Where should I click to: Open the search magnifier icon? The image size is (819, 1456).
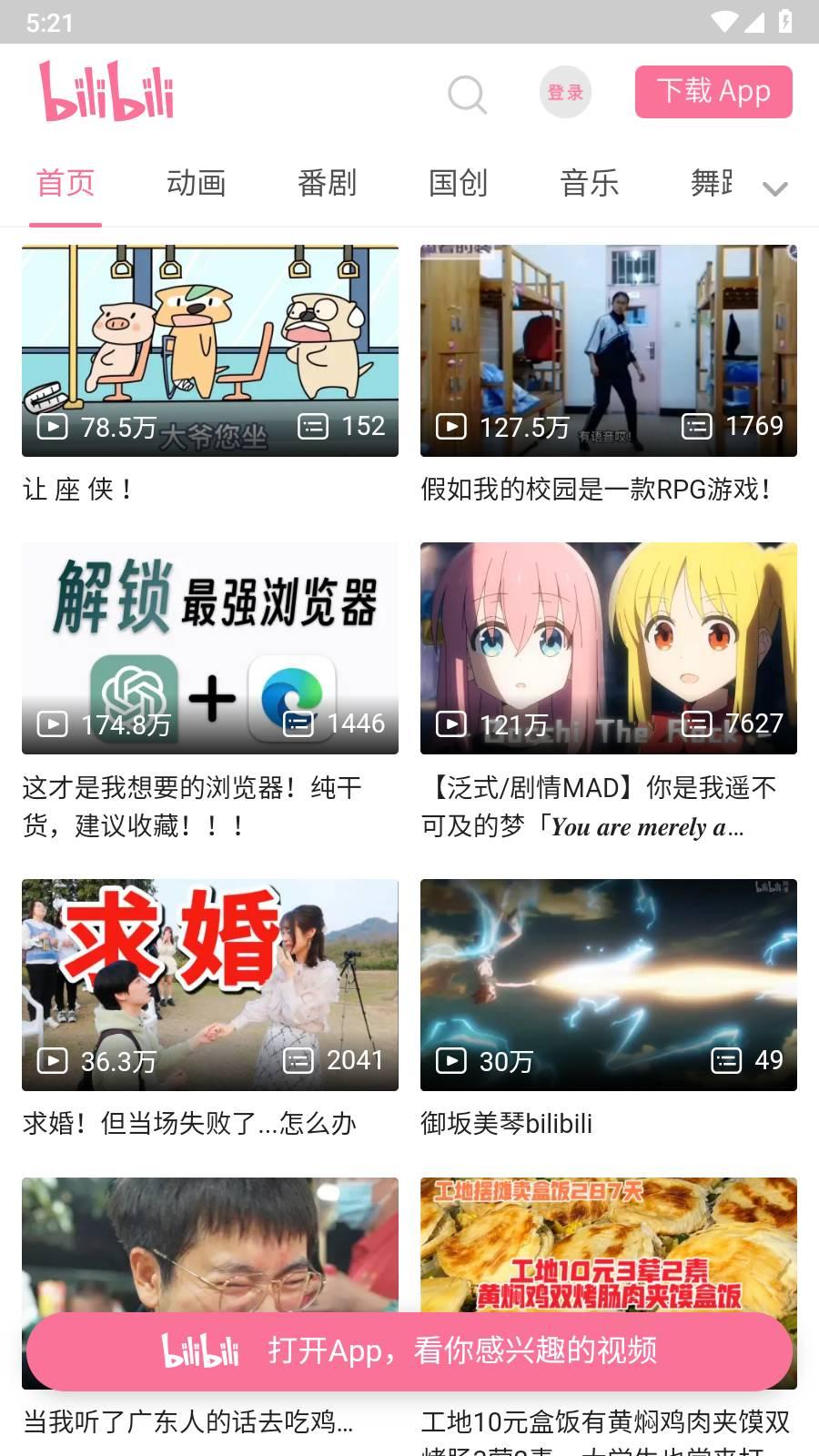tap(467, 94)
